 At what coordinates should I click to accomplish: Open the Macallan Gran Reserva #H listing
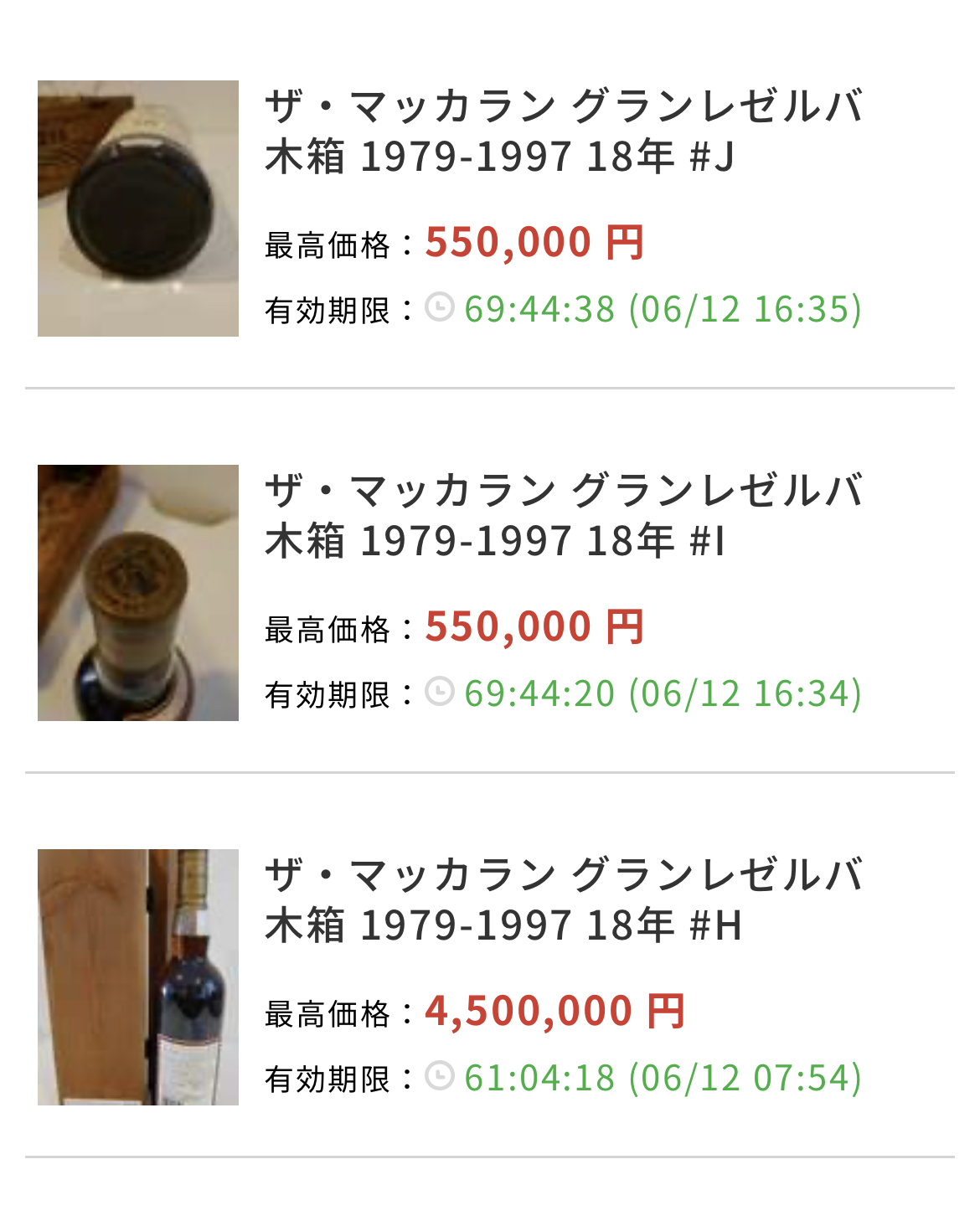[563, 900]
